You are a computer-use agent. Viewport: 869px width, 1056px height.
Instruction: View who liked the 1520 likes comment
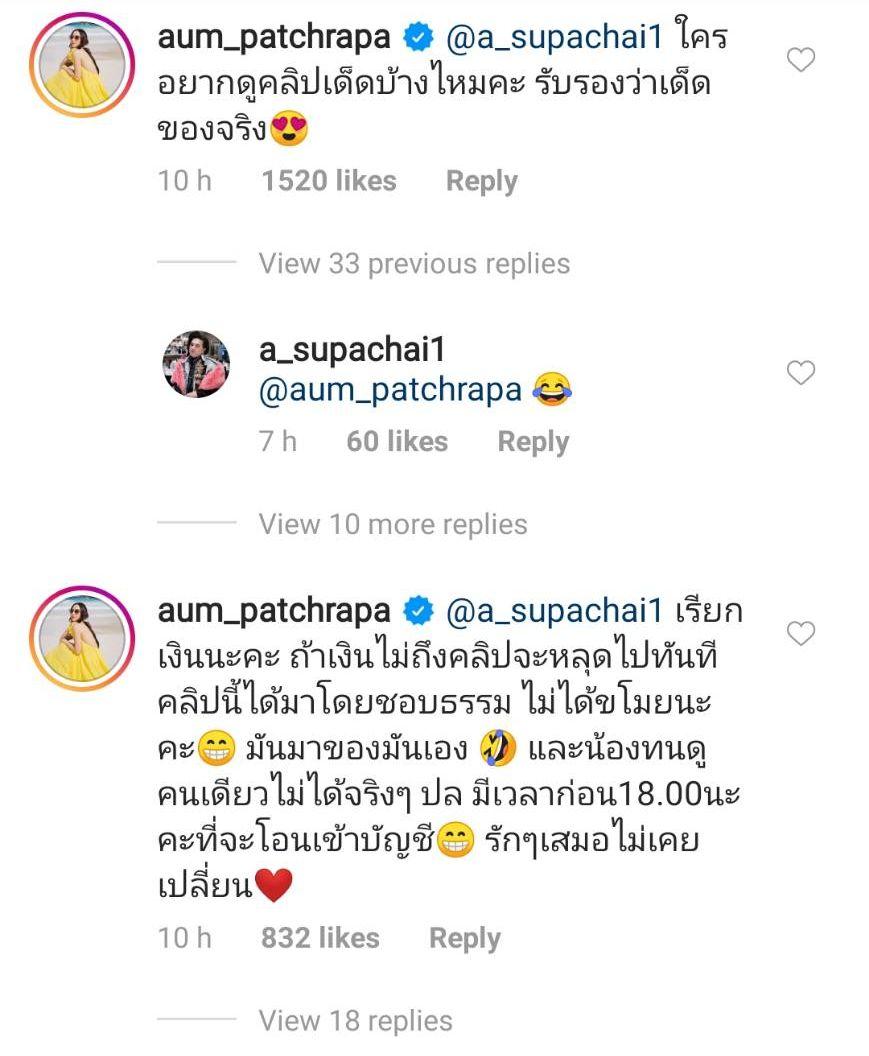point(328,182)
